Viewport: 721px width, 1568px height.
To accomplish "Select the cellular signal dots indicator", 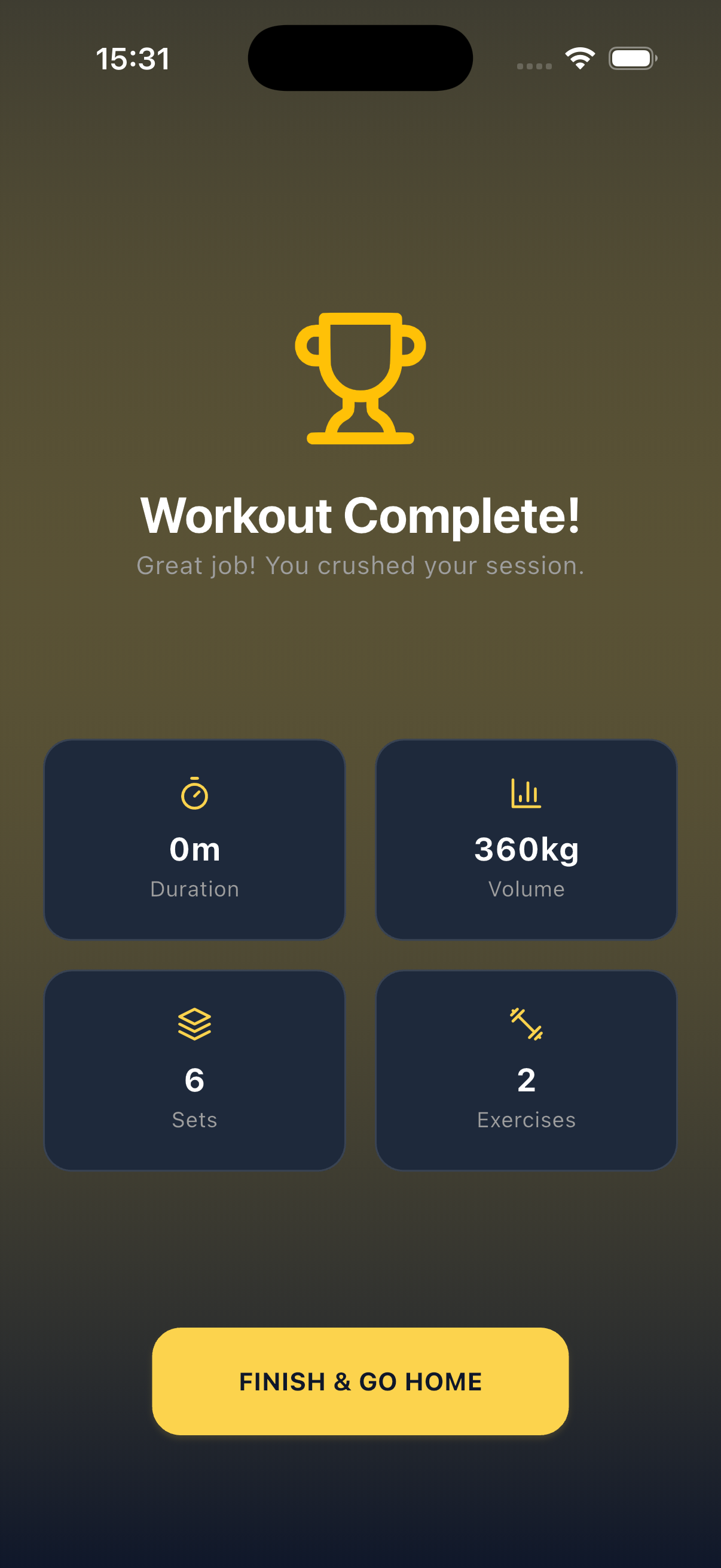I will (534, 65).
